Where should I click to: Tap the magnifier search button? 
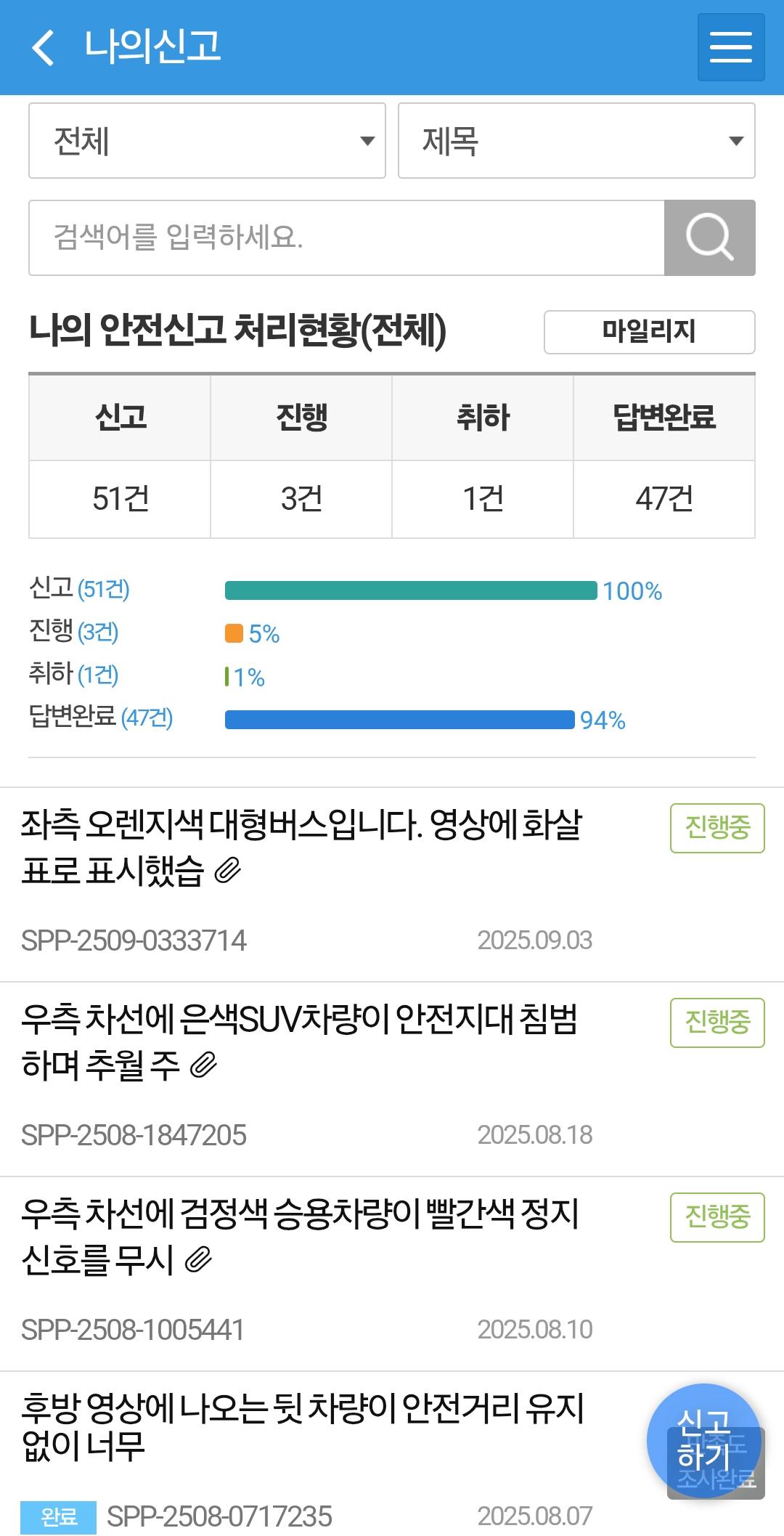709,238
